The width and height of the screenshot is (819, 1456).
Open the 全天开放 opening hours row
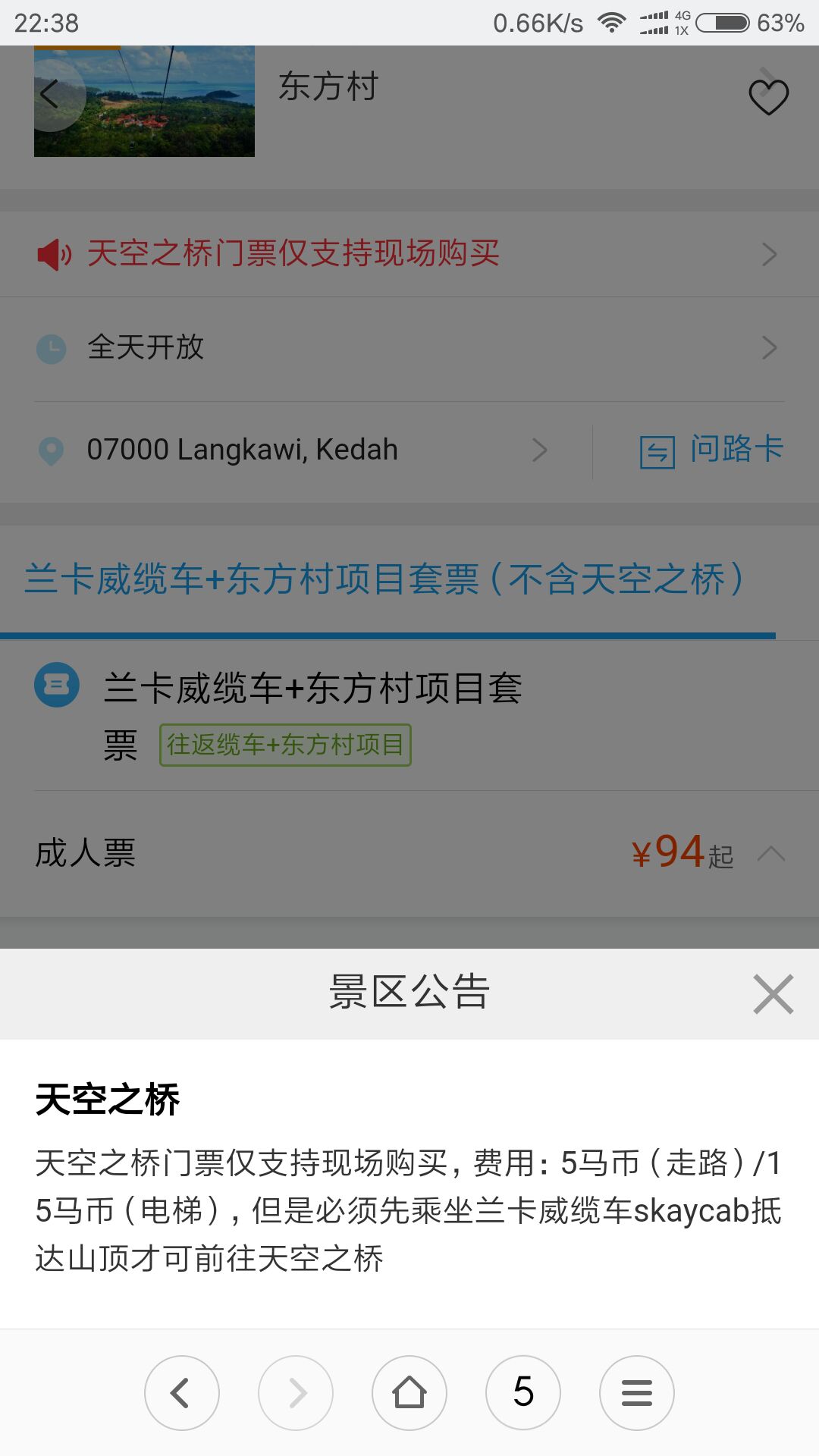tap(409, 348)
